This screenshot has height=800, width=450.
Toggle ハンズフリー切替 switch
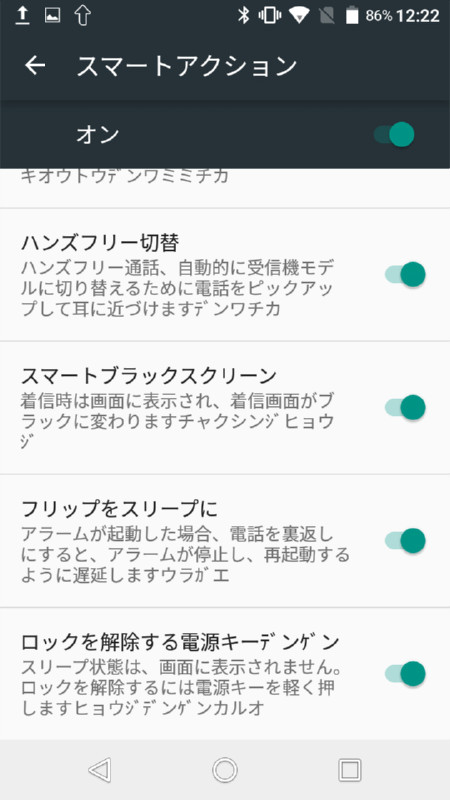pos(405,274)
